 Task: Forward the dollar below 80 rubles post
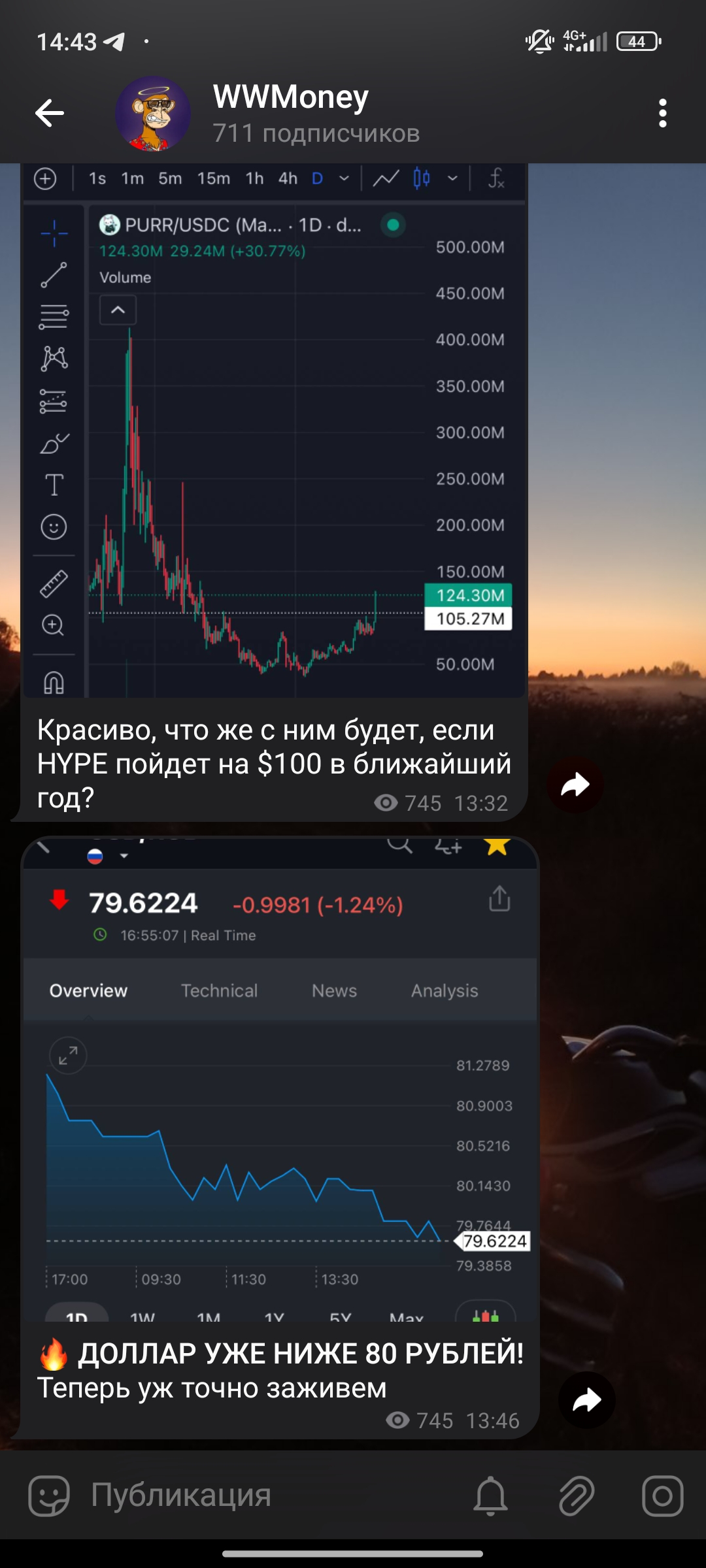586,1399
